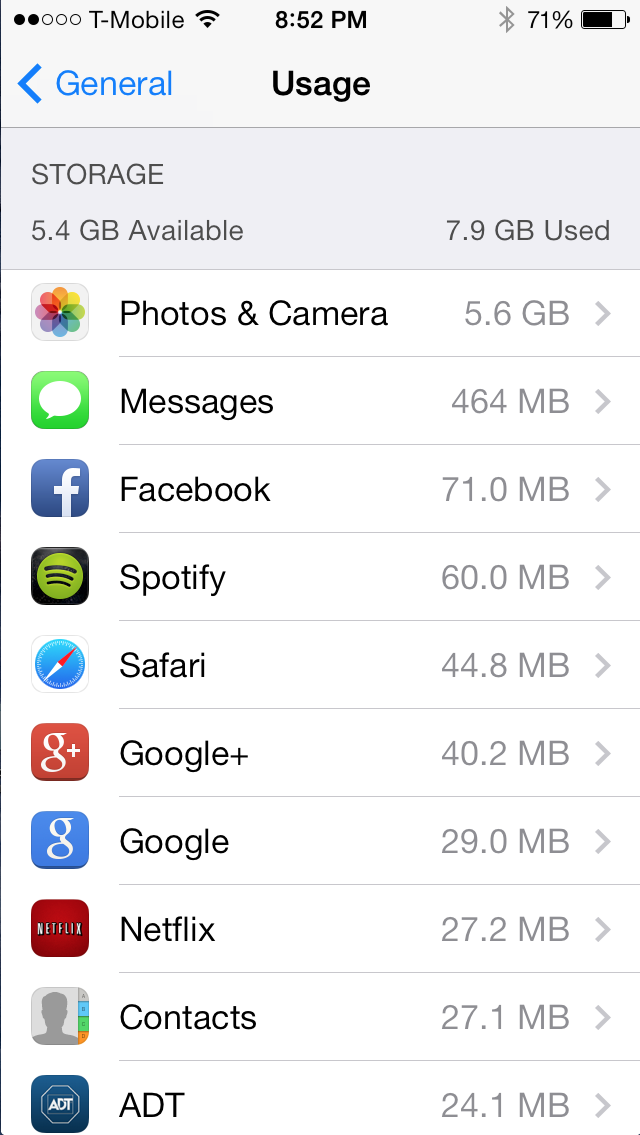View Messages storage usage
640x1135 pixels.
[x=320, y=401]
